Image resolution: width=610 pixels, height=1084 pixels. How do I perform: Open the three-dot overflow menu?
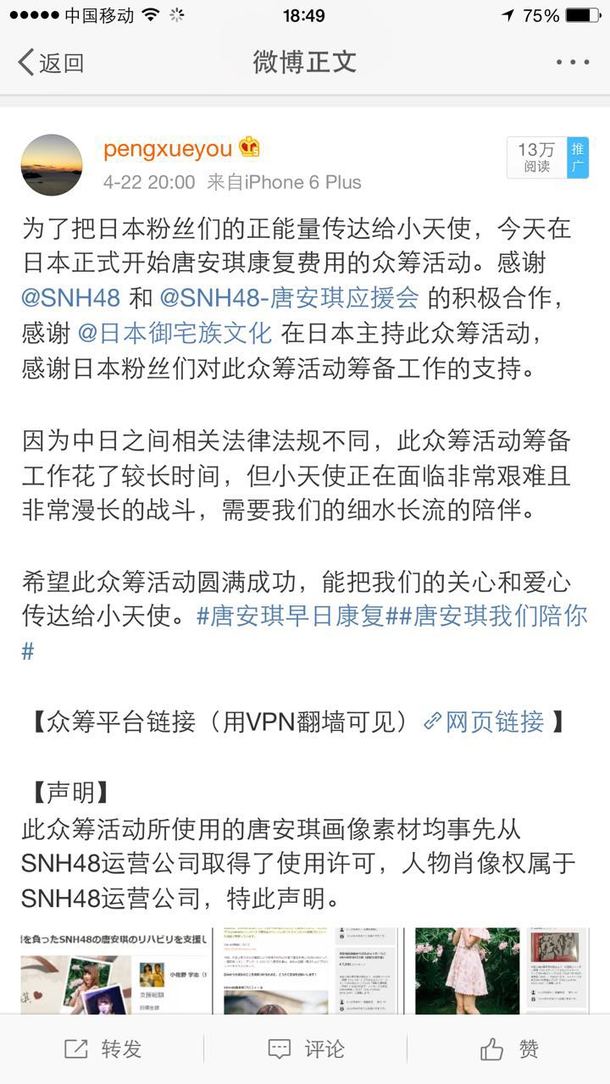click(572, 62)
